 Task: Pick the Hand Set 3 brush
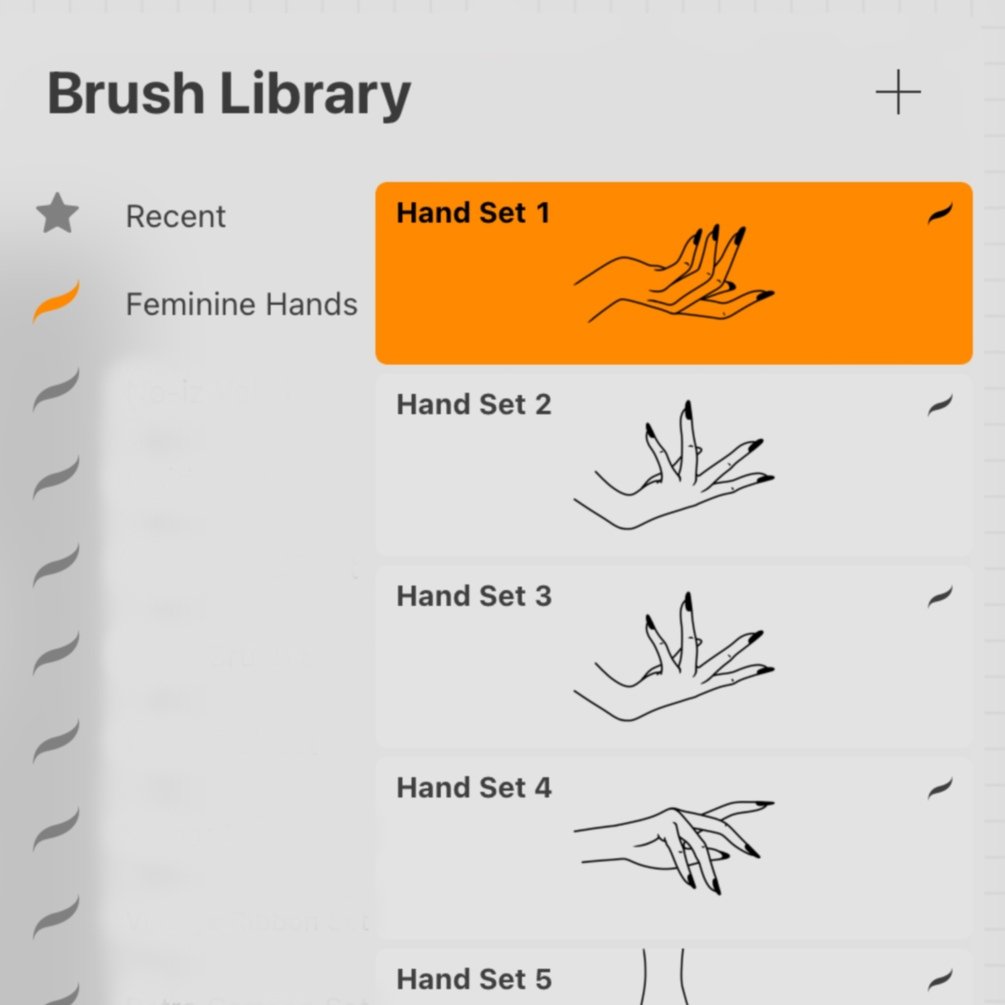click(673, 656)
